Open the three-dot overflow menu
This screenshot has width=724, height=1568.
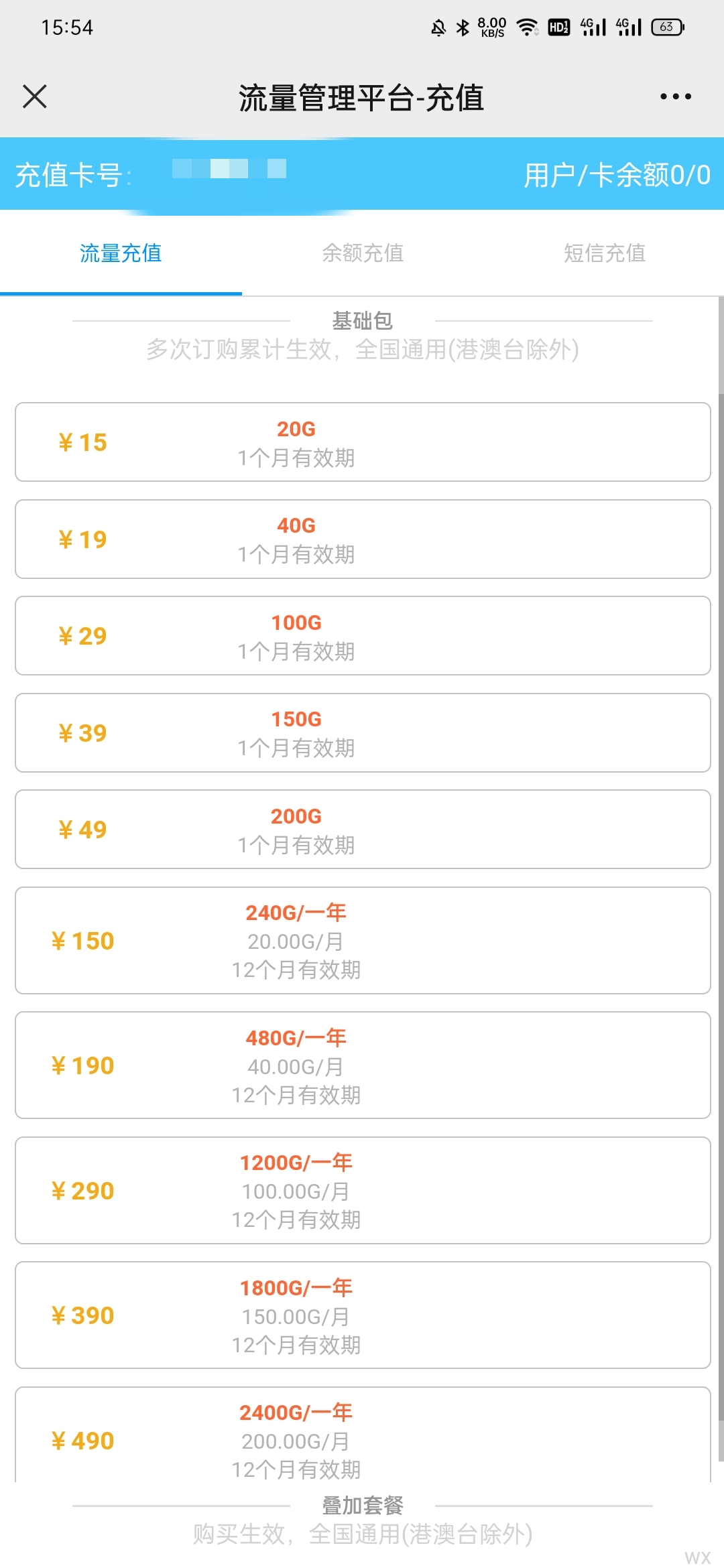pyautogui.click(x=675, y=96)
